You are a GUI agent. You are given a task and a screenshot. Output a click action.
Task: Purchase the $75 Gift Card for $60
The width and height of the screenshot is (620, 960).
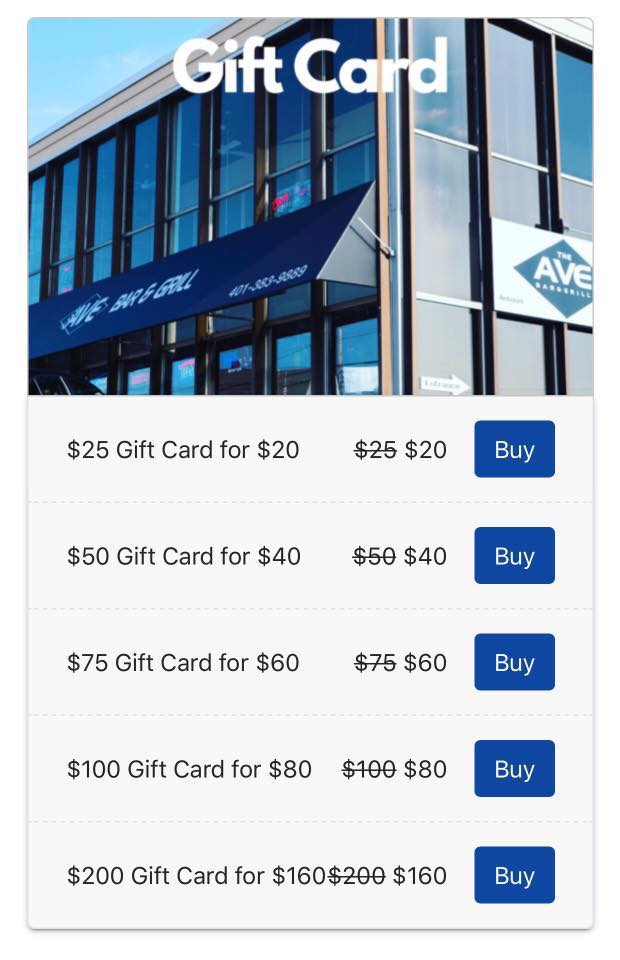pyautogui.click(x=514, y=662)
